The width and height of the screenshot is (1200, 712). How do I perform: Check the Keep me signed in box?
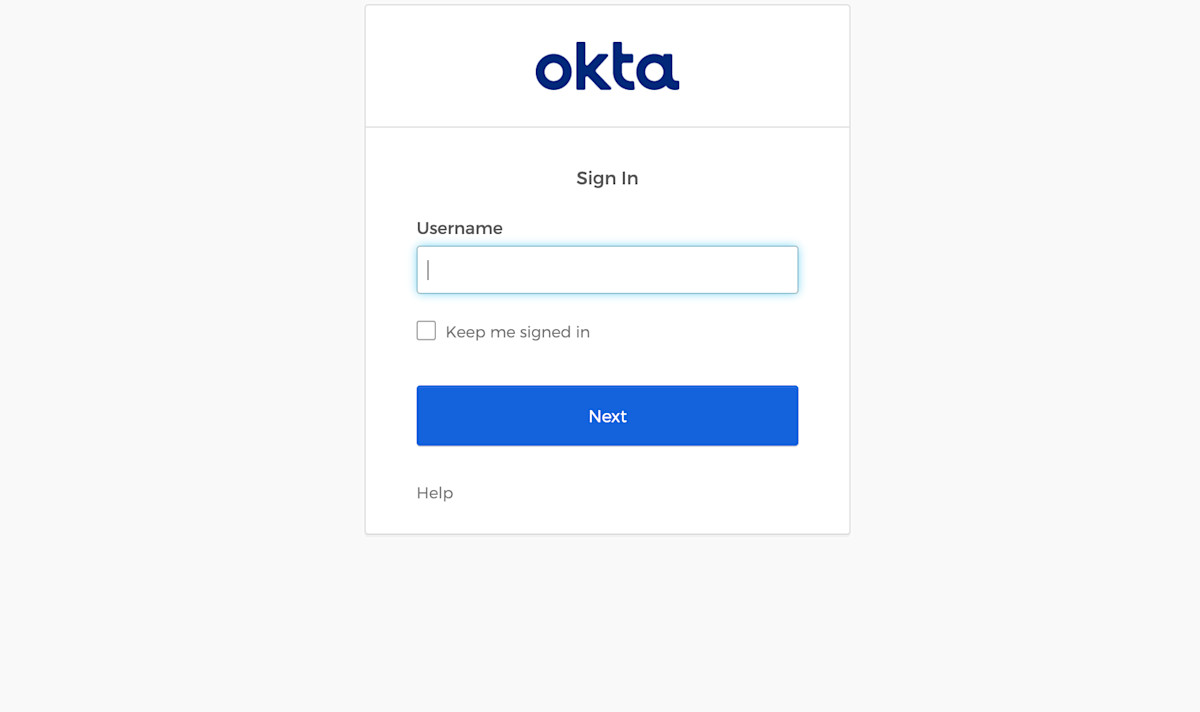click(427, 331)
